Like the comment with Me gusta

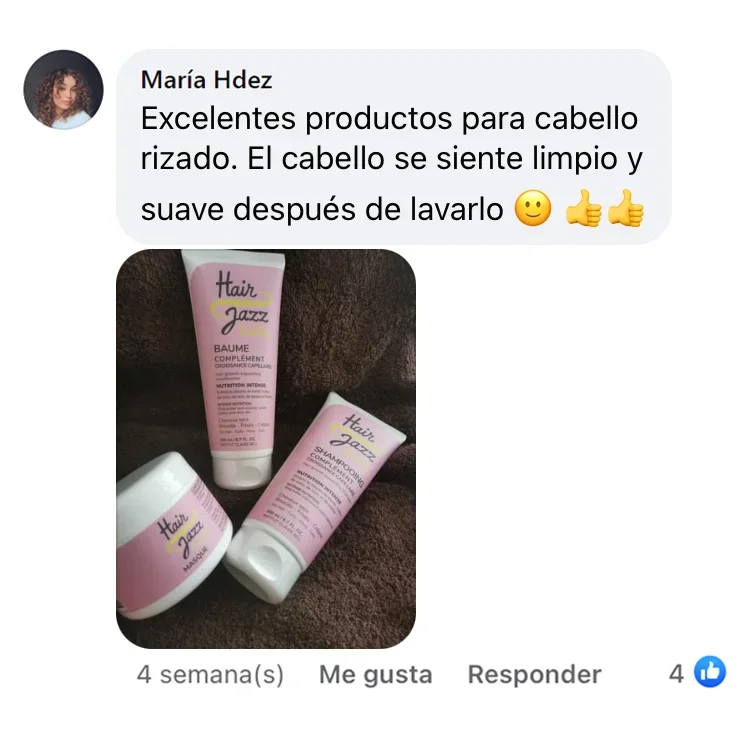(375, 675)
